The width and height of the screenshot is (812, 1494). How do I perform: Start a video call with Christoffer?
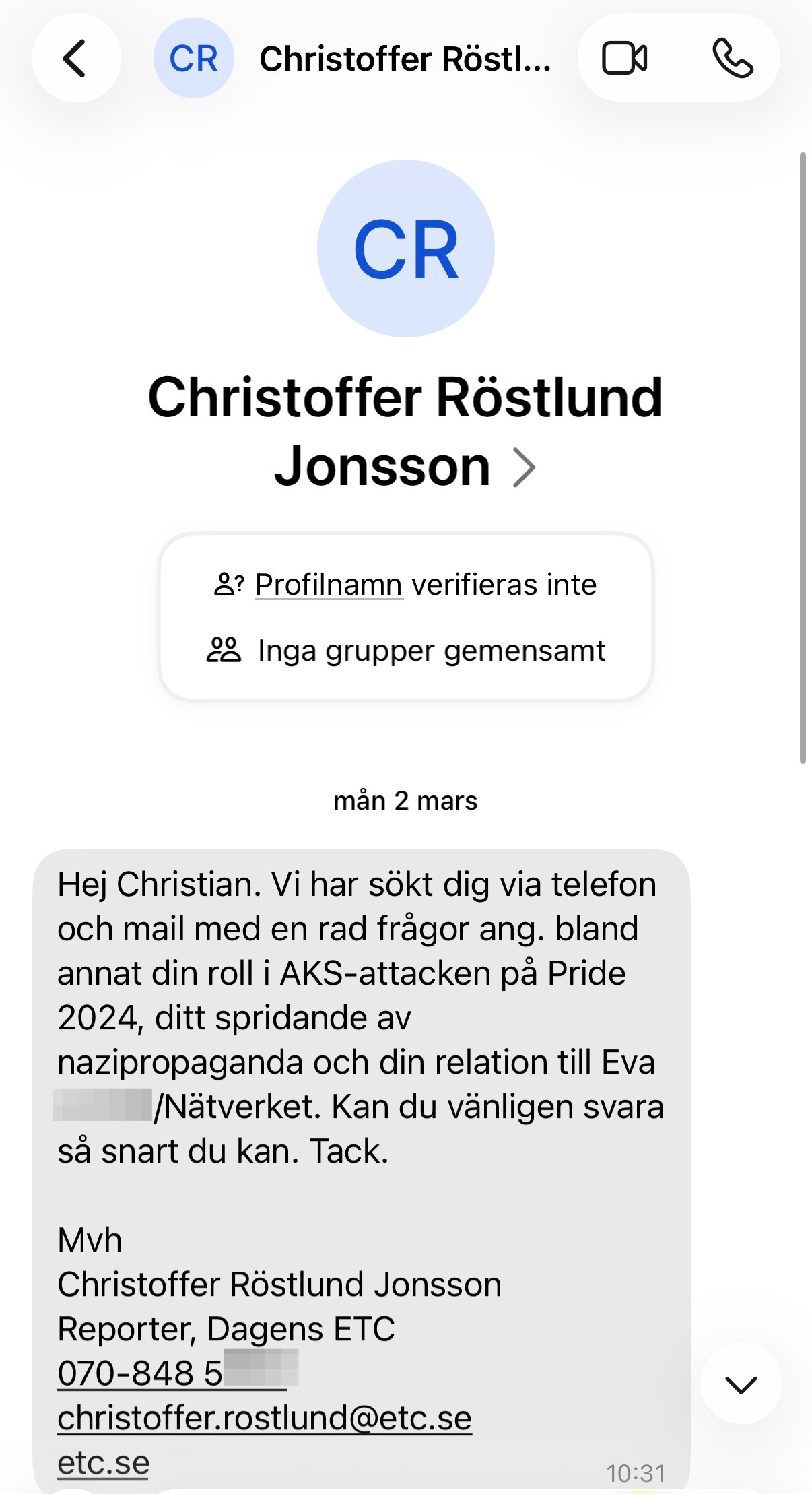point(624,59)
